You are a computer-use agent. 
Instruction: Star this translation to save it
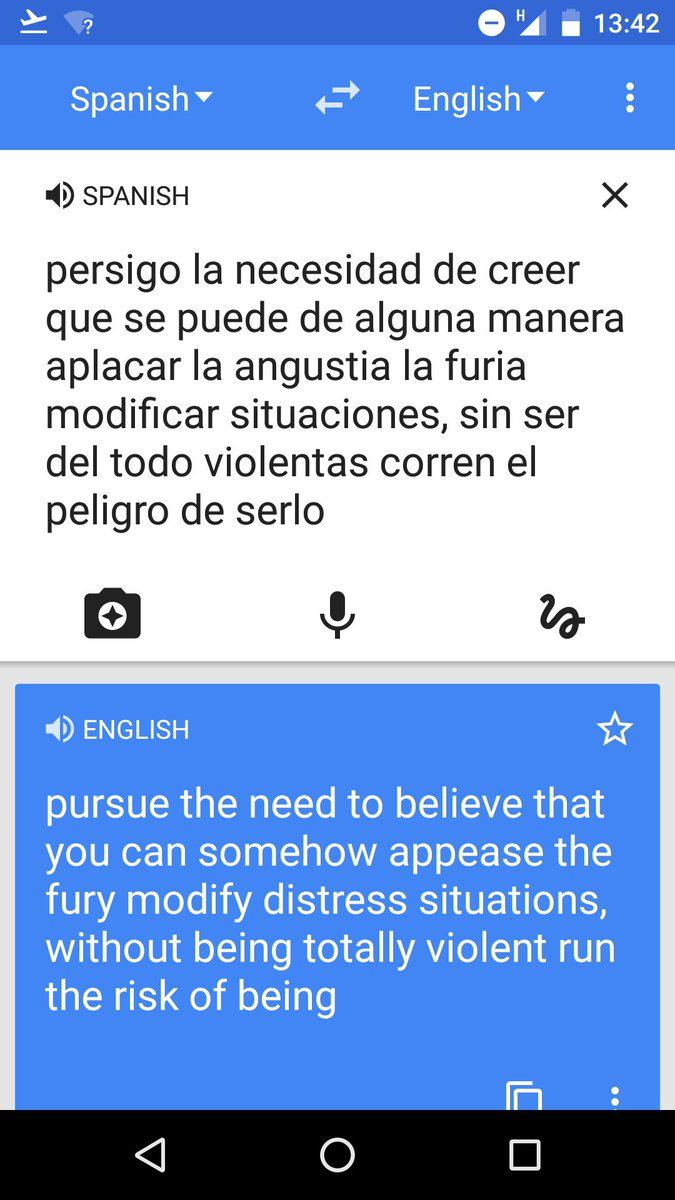pyautogui.click(x=614, y=730)
